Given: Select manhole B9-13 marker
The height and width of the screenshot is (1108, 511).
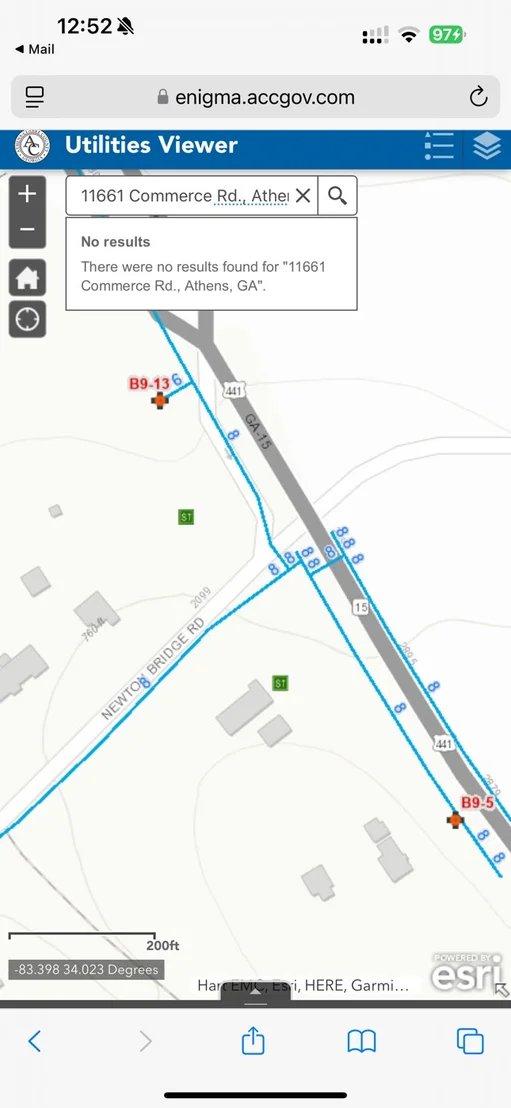Looking at the screenshot, I should (x=160, y=401).
